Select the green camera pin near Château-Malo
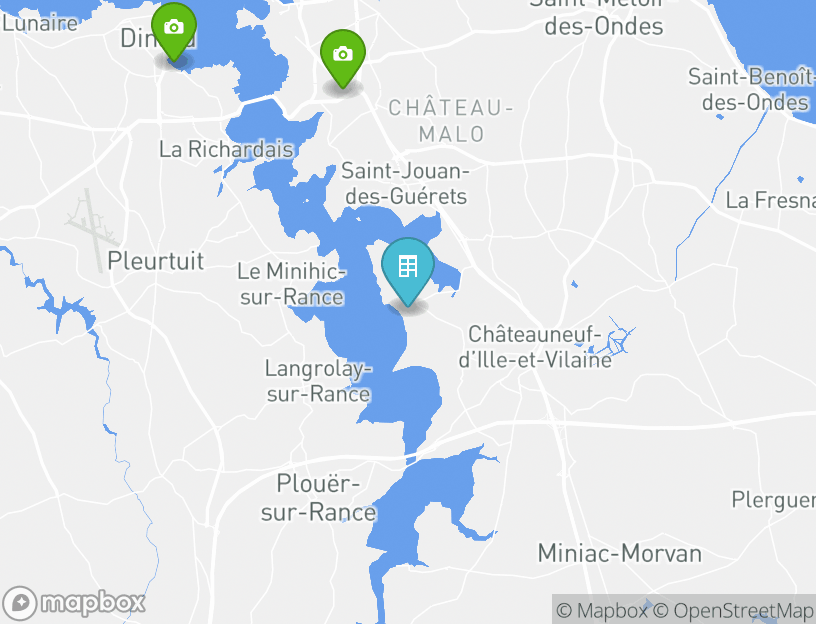This screenshot has width=816, height=624. (342, 55)
